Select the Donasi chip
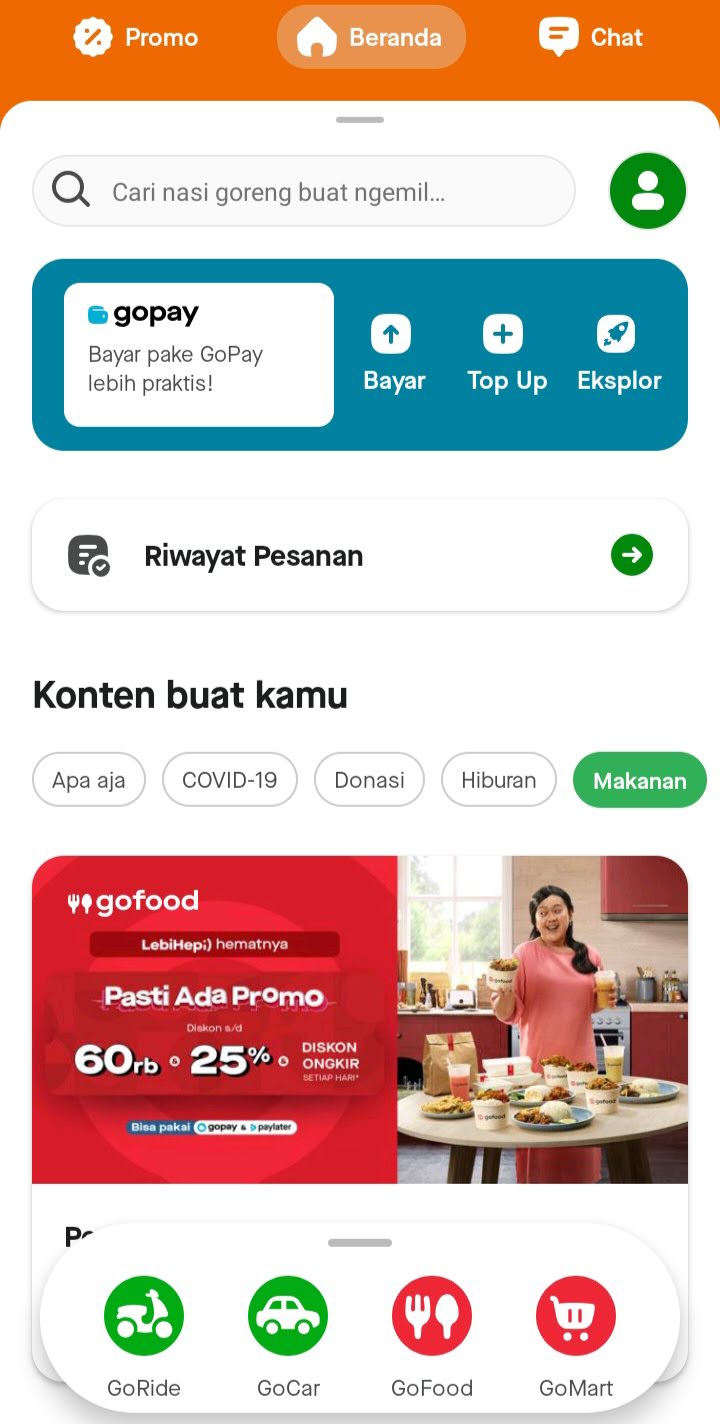The height and width of the screenshot is (1424, 720). tap(369, 780)
